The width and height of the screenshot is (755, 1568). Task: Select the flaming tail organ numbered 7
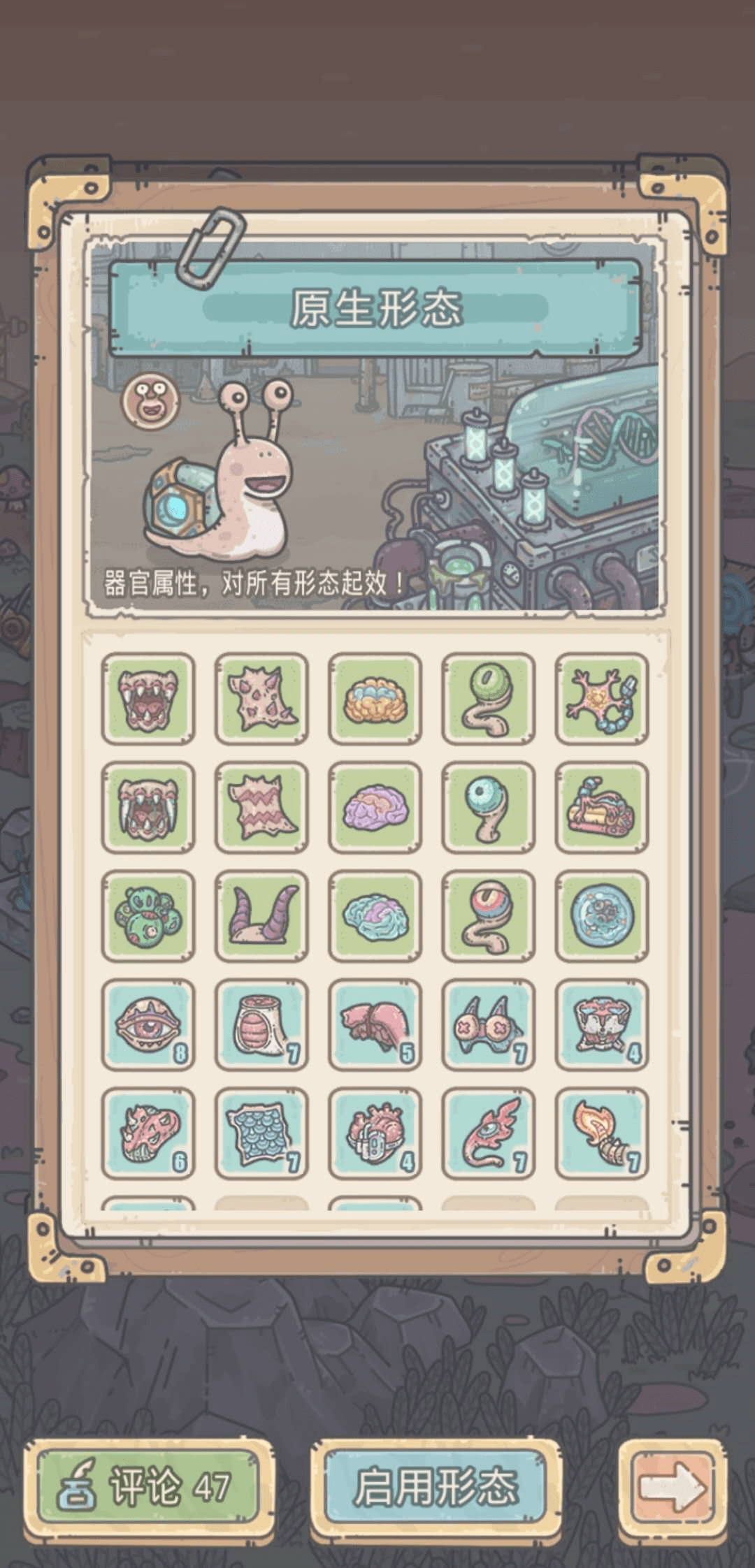pos(601,1133)
